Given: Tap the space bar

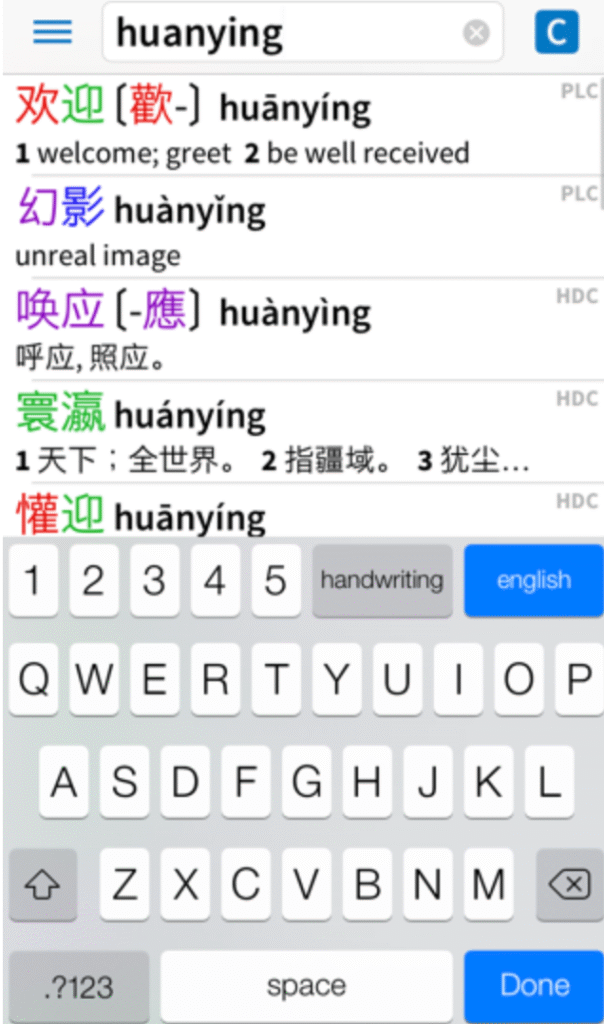Looking at the screenshot, I should pos(306,987).
